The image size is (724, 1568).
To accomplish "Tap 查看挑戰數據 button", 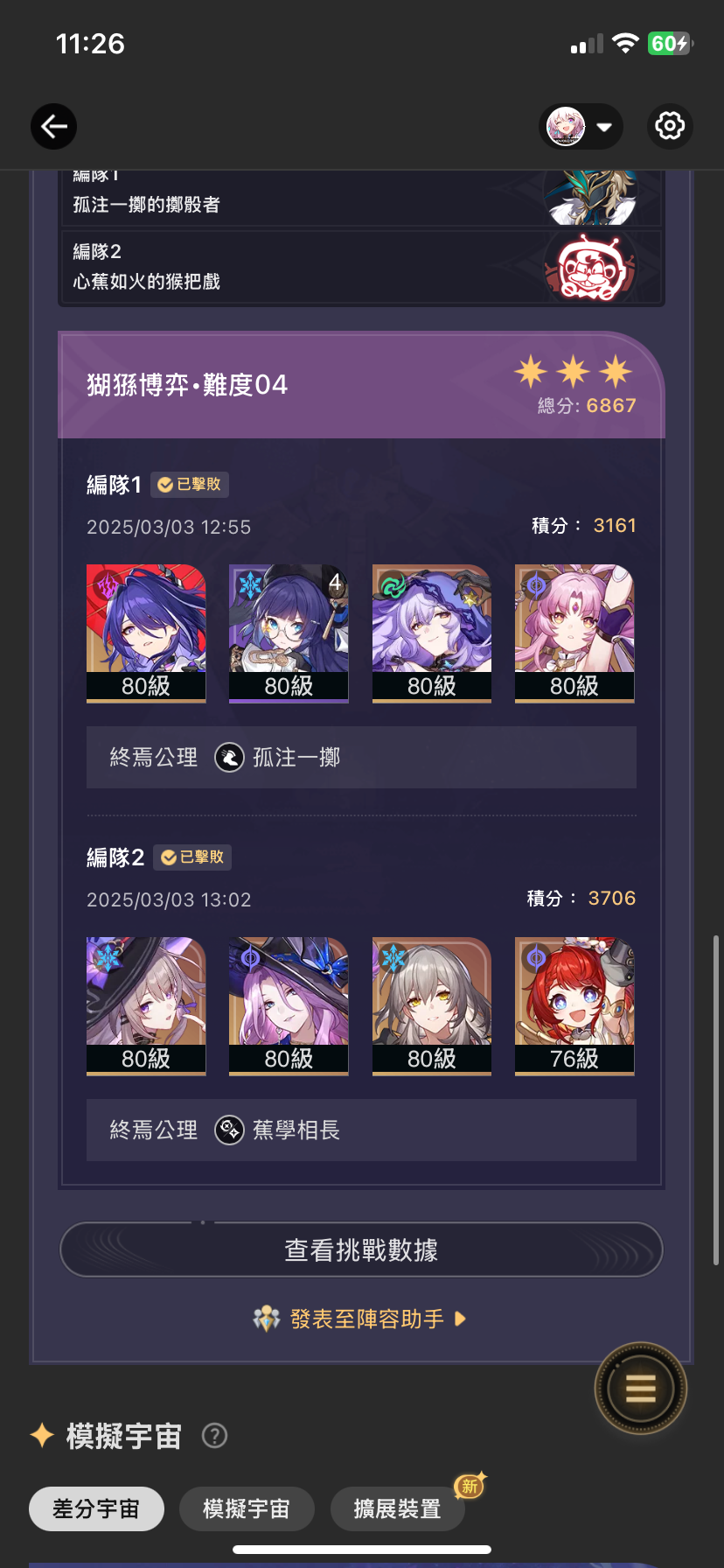I will [361, 1249].
